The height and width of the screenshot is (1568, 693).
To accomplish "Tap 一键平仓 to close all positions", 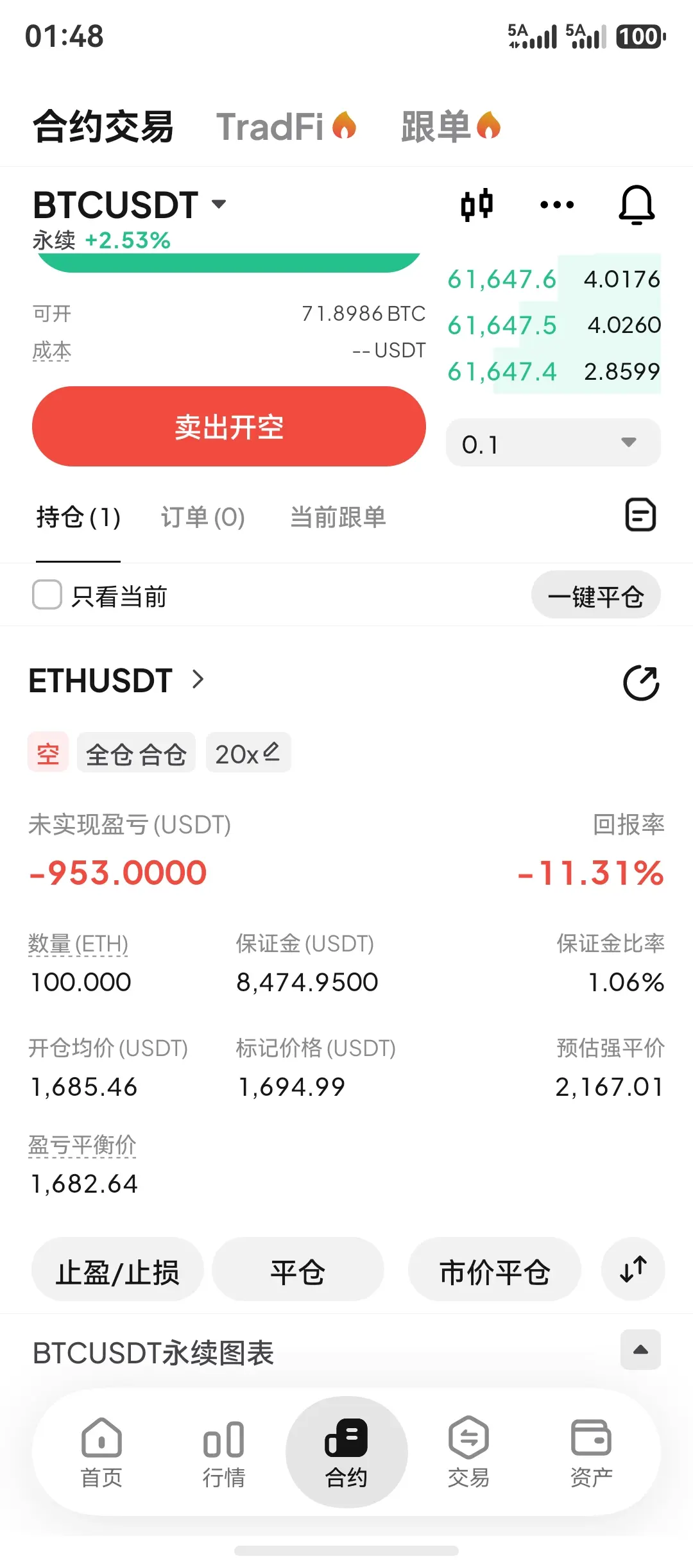I will pyautogui.click(x=595, y=595).
